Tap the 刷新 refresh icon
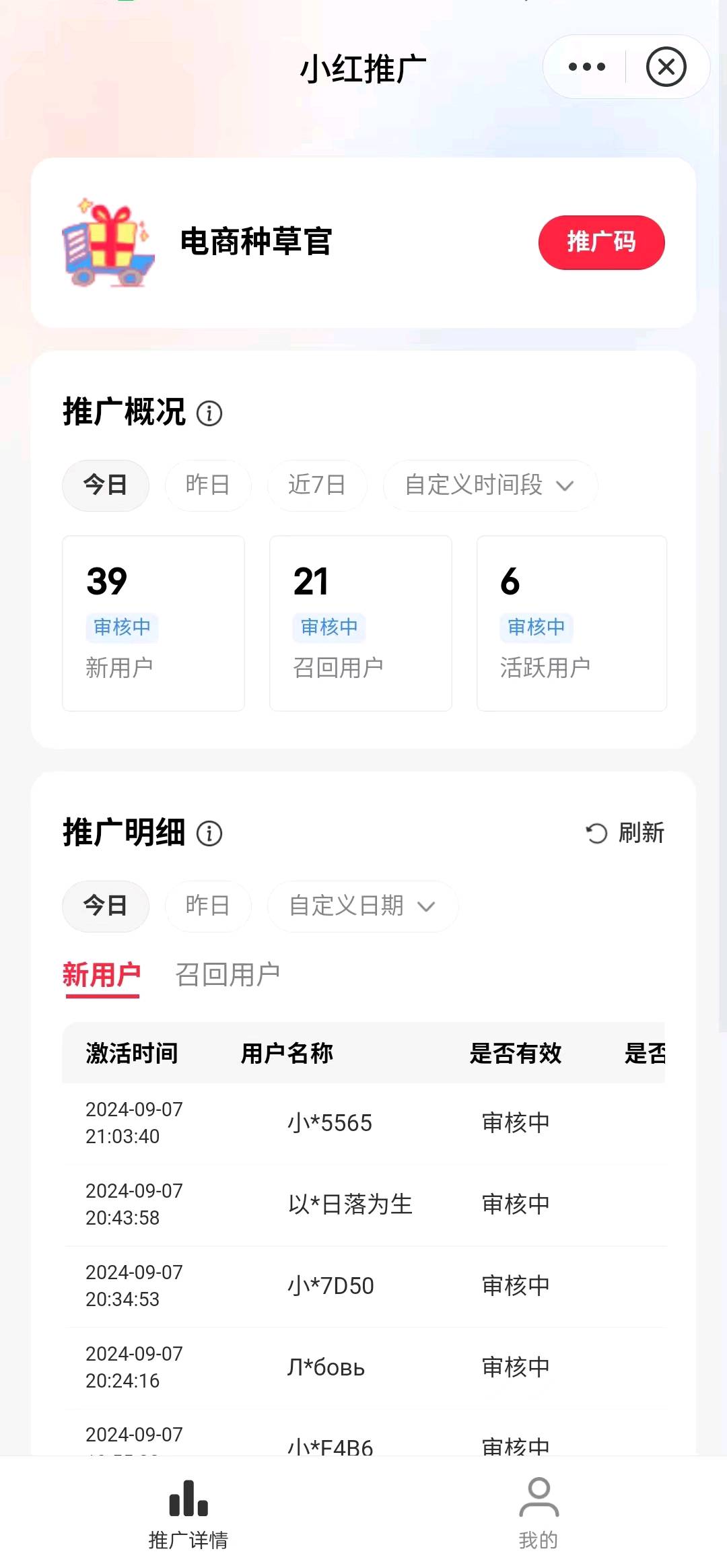The image size is (727, 1568). [x=596, y=833]
